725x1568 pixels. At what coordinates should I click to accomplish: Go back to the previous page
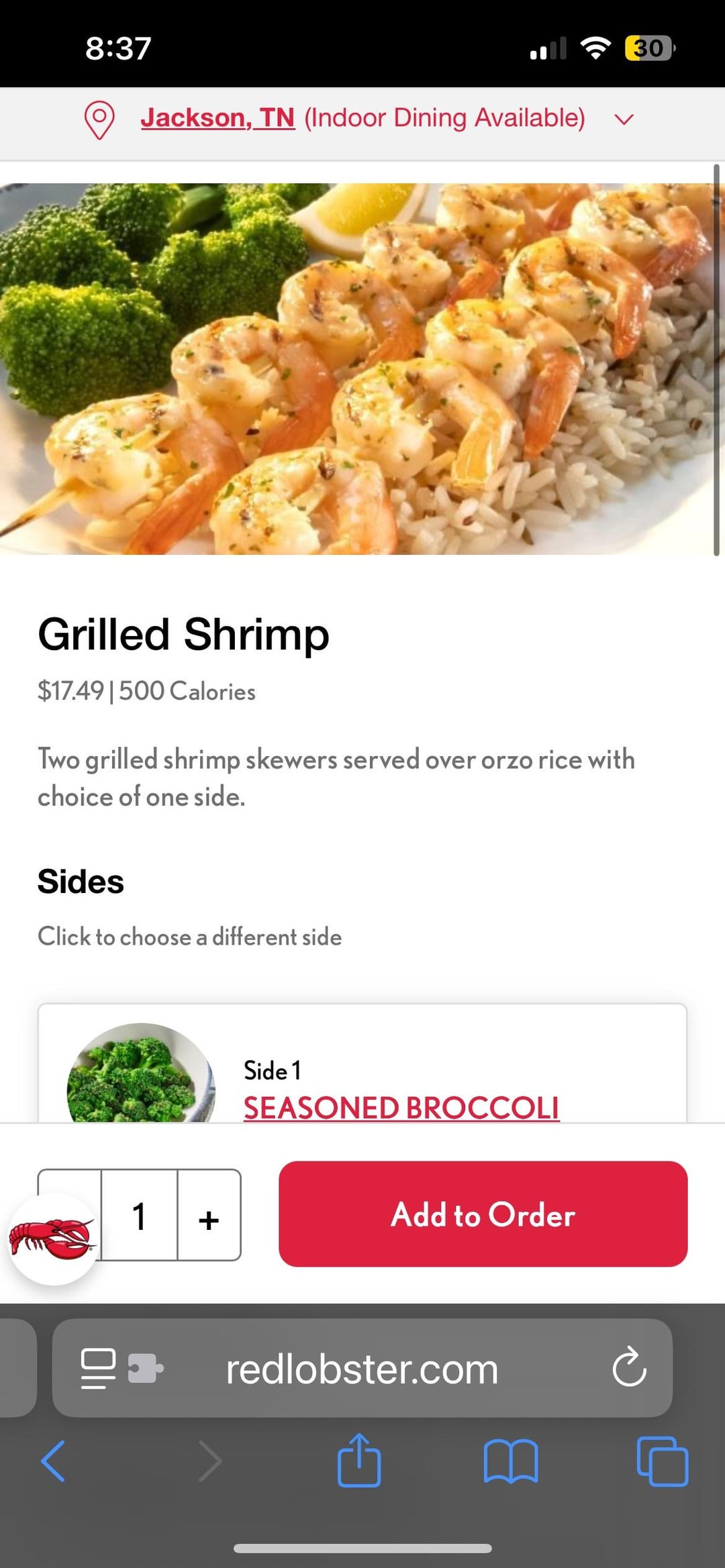coord(53,1461)
